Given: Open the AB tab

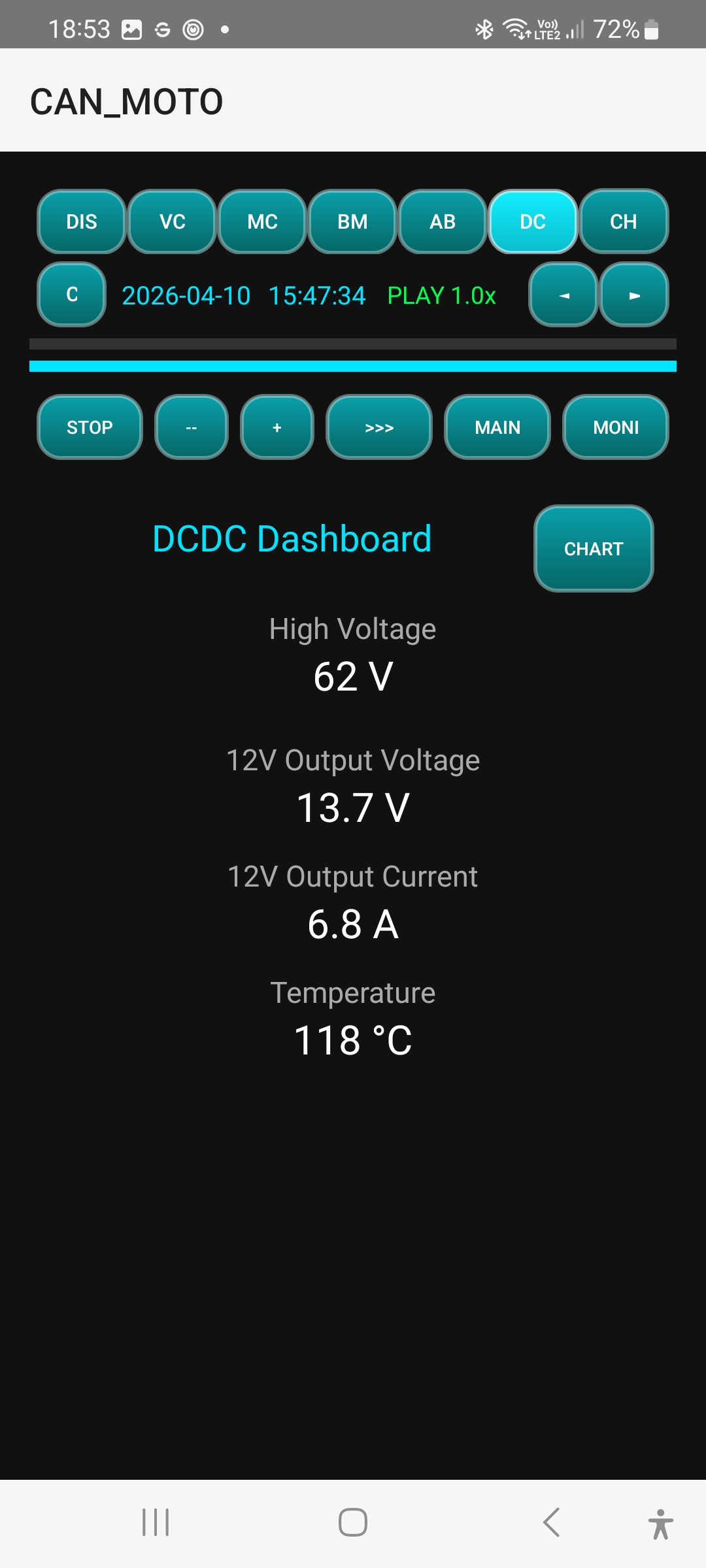Looking at the screenshot, I should tap(443, 221).
